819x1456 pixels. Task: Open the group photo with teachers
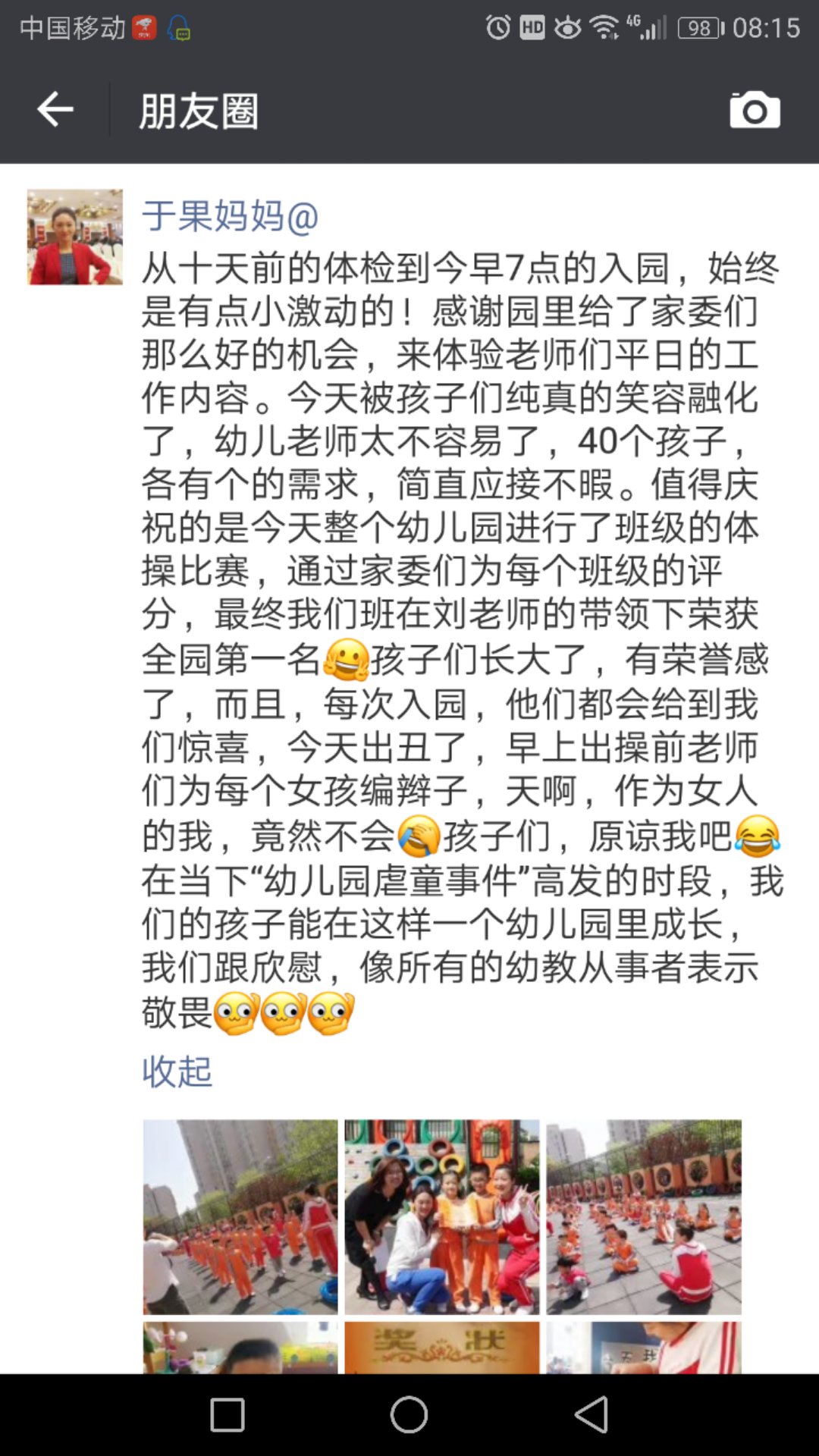point(442,1216)
